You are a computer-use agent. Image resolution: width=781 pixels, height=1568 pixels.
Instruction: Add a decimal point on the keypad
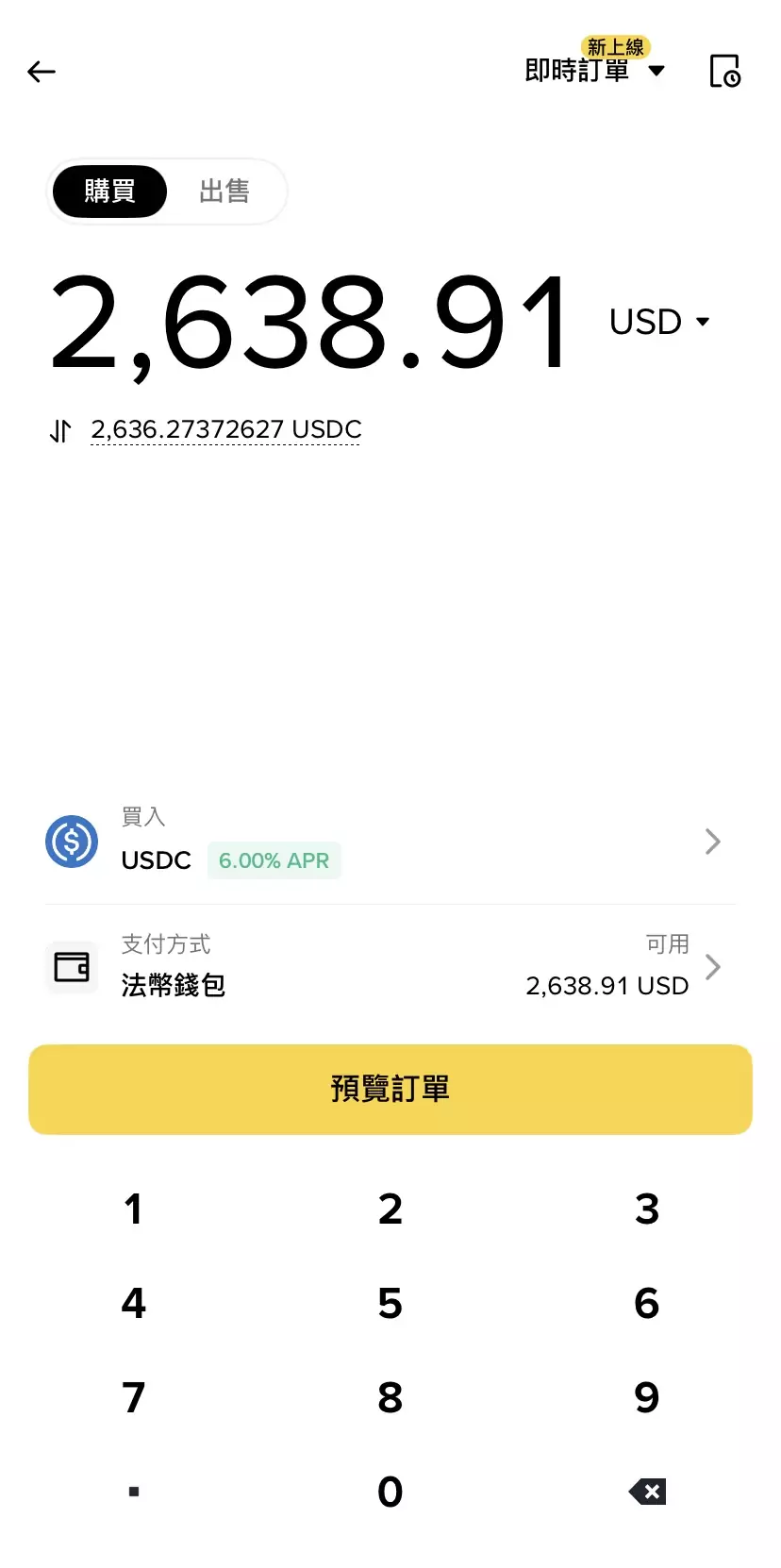click(x=133, y=1492)
